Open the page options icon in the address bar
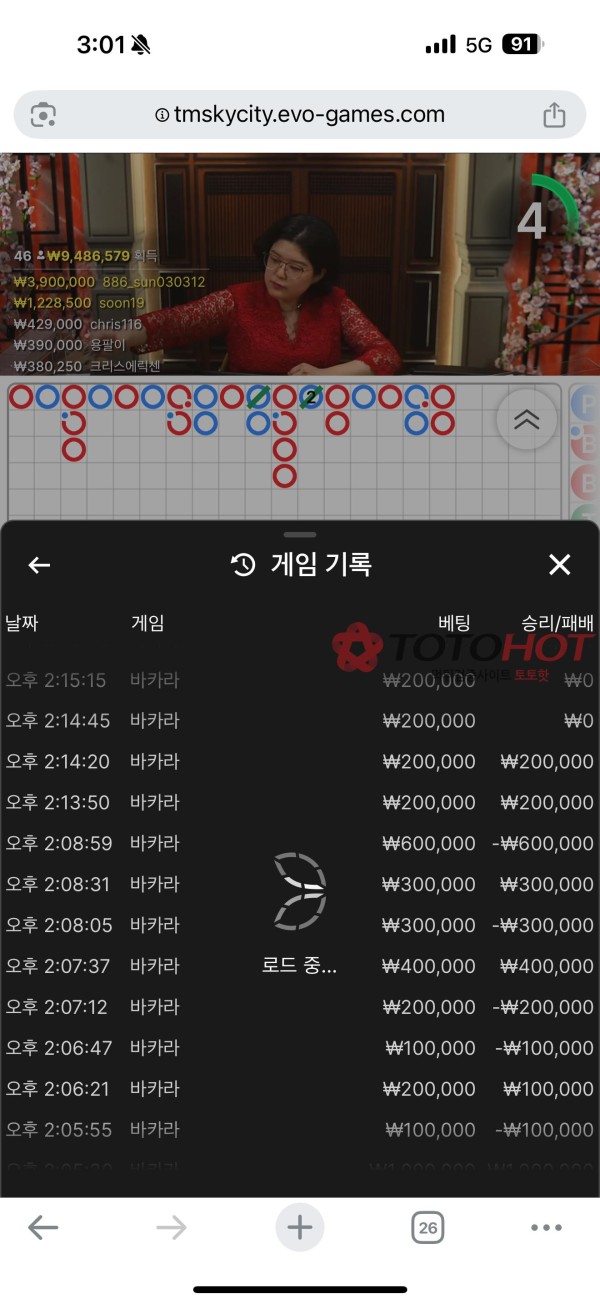The width and height of the screenshot is (600, 1304). click(x=43, y=115)
